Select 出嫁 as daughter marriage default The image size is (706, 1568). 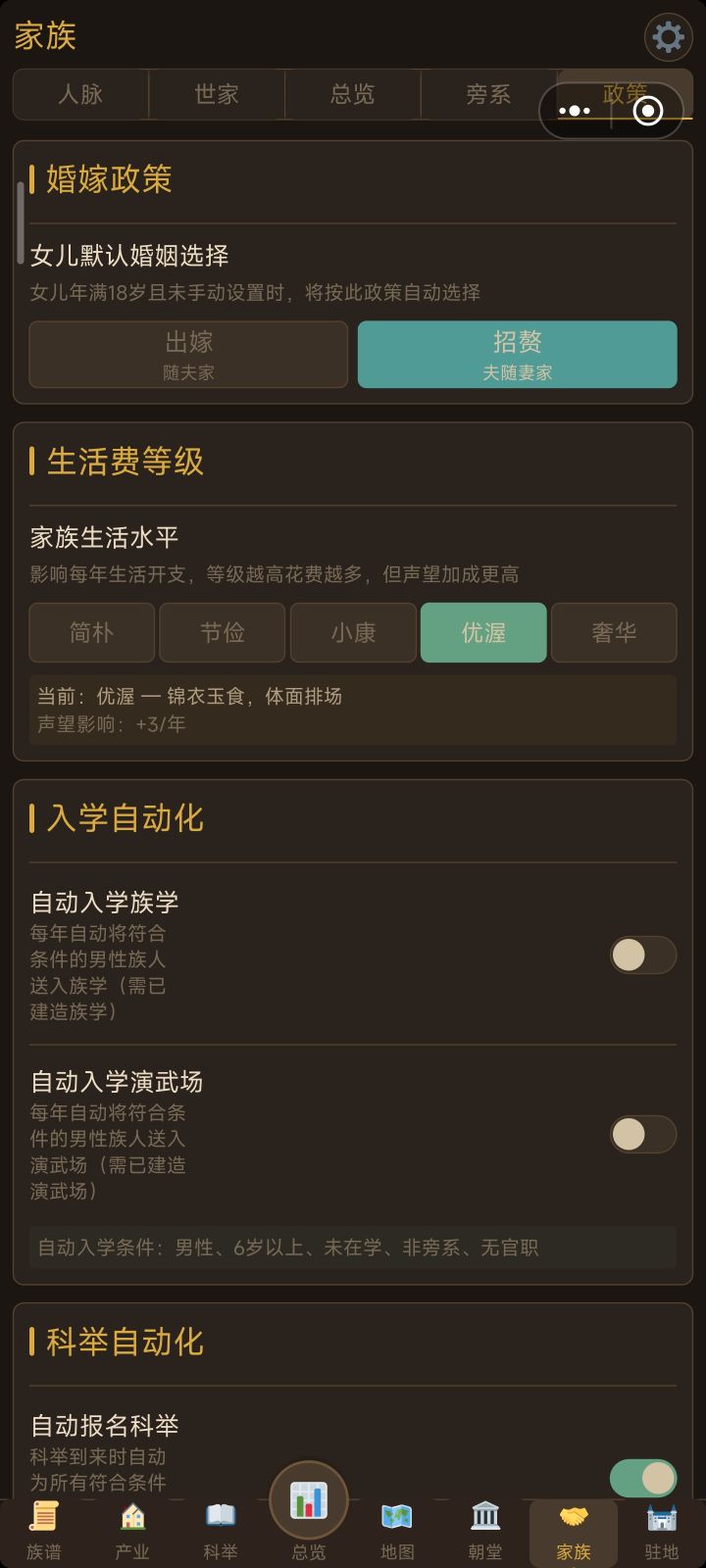tap(187, 355)
